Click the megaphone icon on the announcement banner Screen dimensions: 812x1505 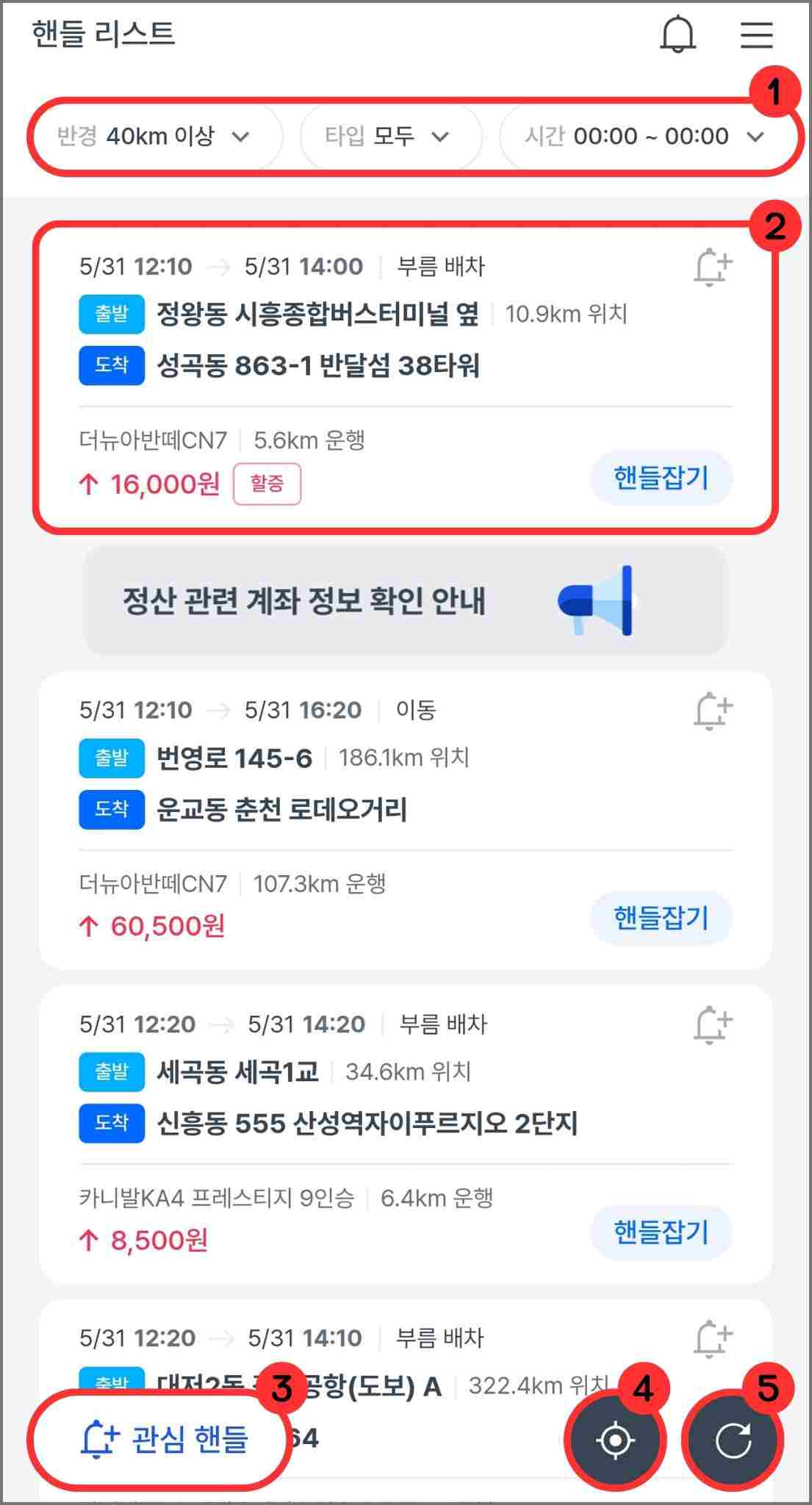tap(595, 603)
